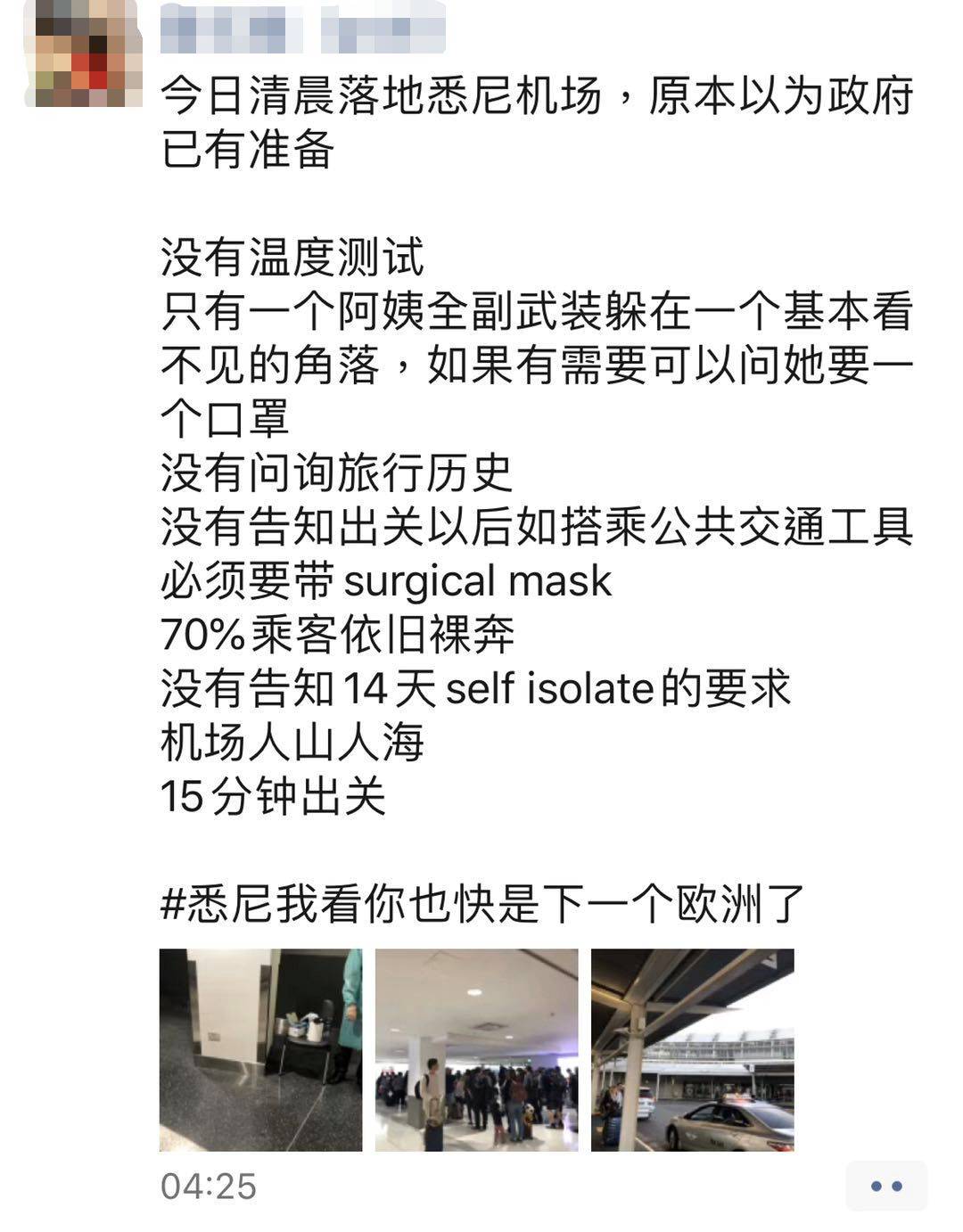
Task: Open the photo of the taxi outside terminal
Action: pyautogui.click(x=692, y=1049)
